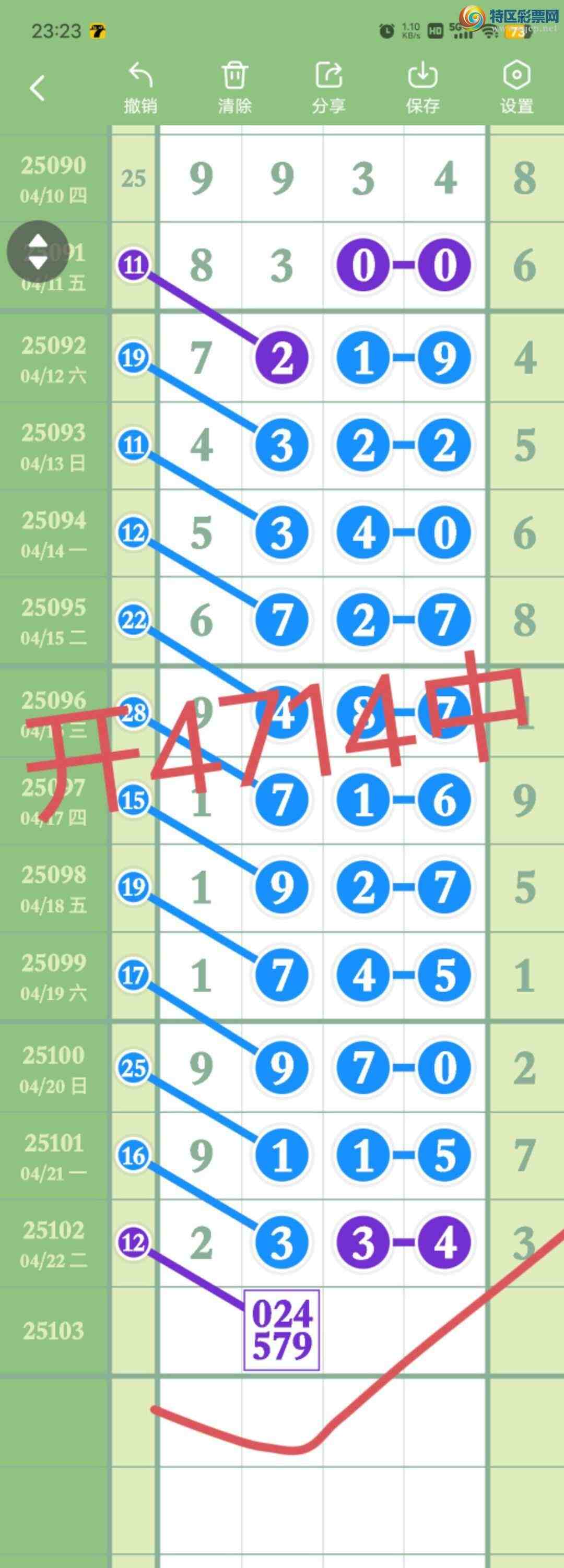Viewport: 564px width, 1568px height.
Task: Undo last drawing with 撤销
Action: click(x=140, y=88)
